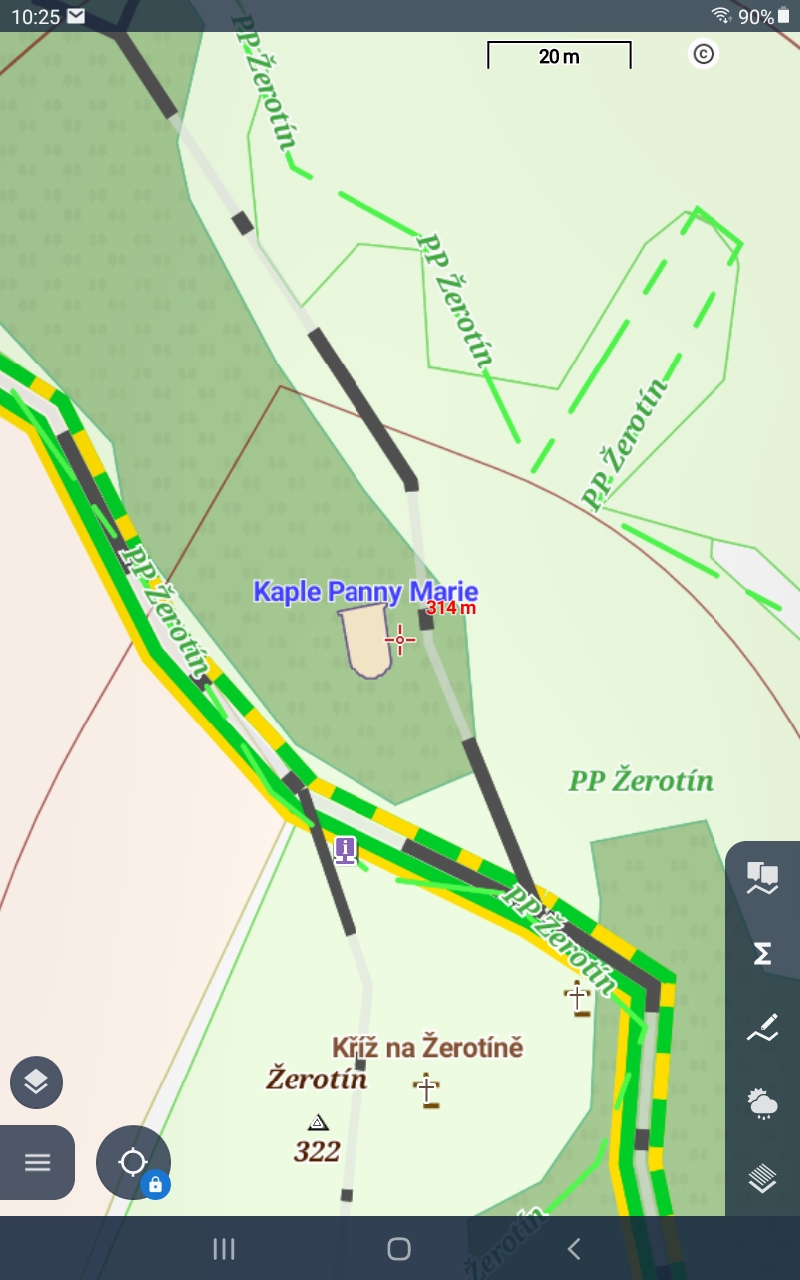This screenshot has width=800, height=1280.
Task: Open the main menu hamburger button
Action: [37, 1162]
